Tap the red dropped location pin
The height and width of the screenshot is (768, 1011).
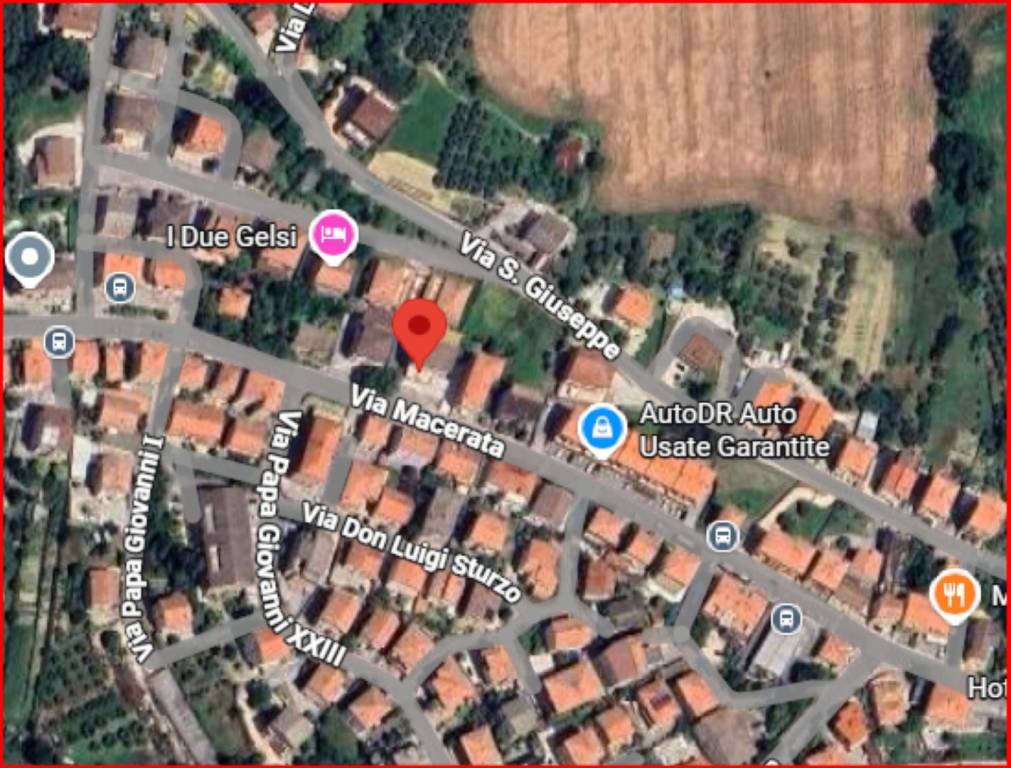(419, 330)
